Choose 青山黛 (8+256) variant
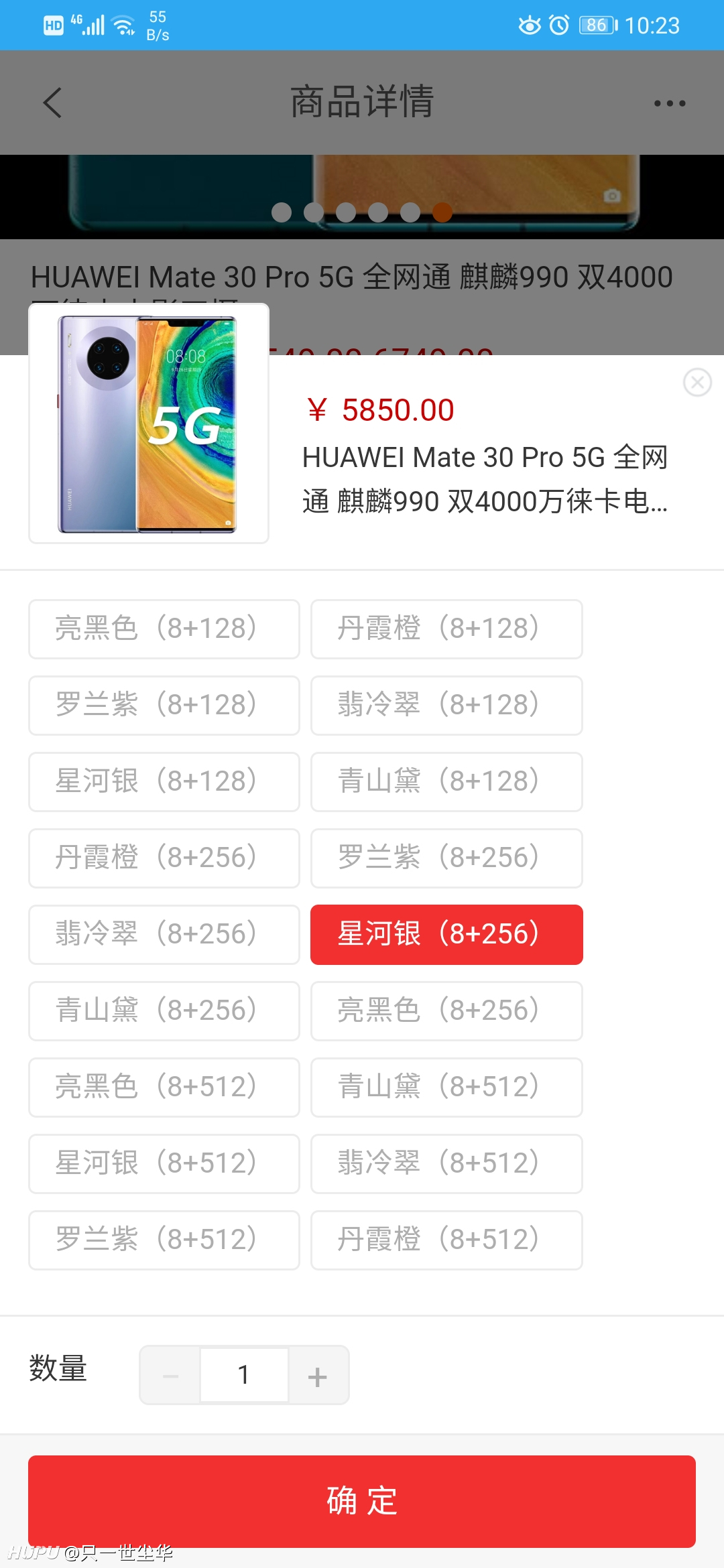This screenshot has height=1568, width=724. point(164,1011)
